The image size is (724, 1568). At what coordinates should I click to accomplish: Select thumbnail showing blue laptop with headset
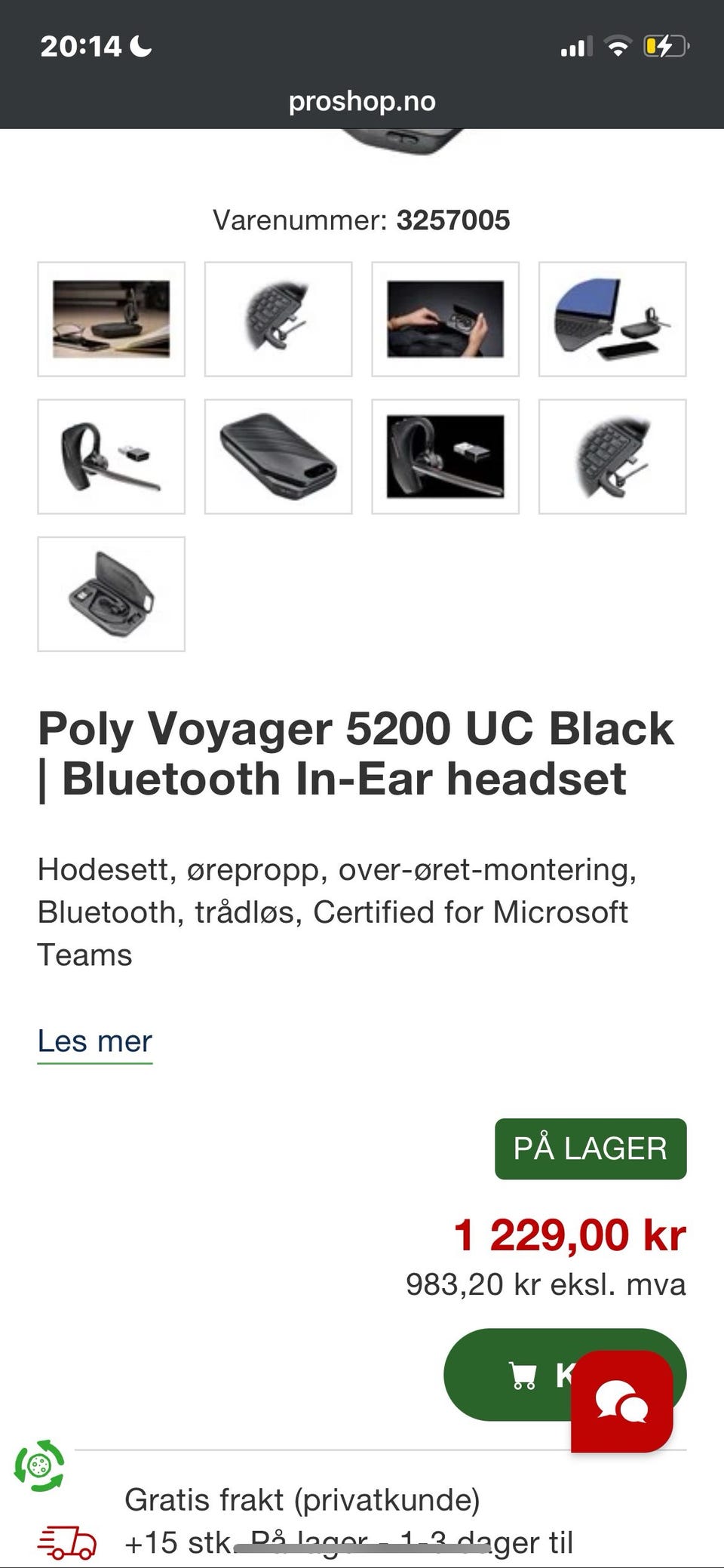612,319
